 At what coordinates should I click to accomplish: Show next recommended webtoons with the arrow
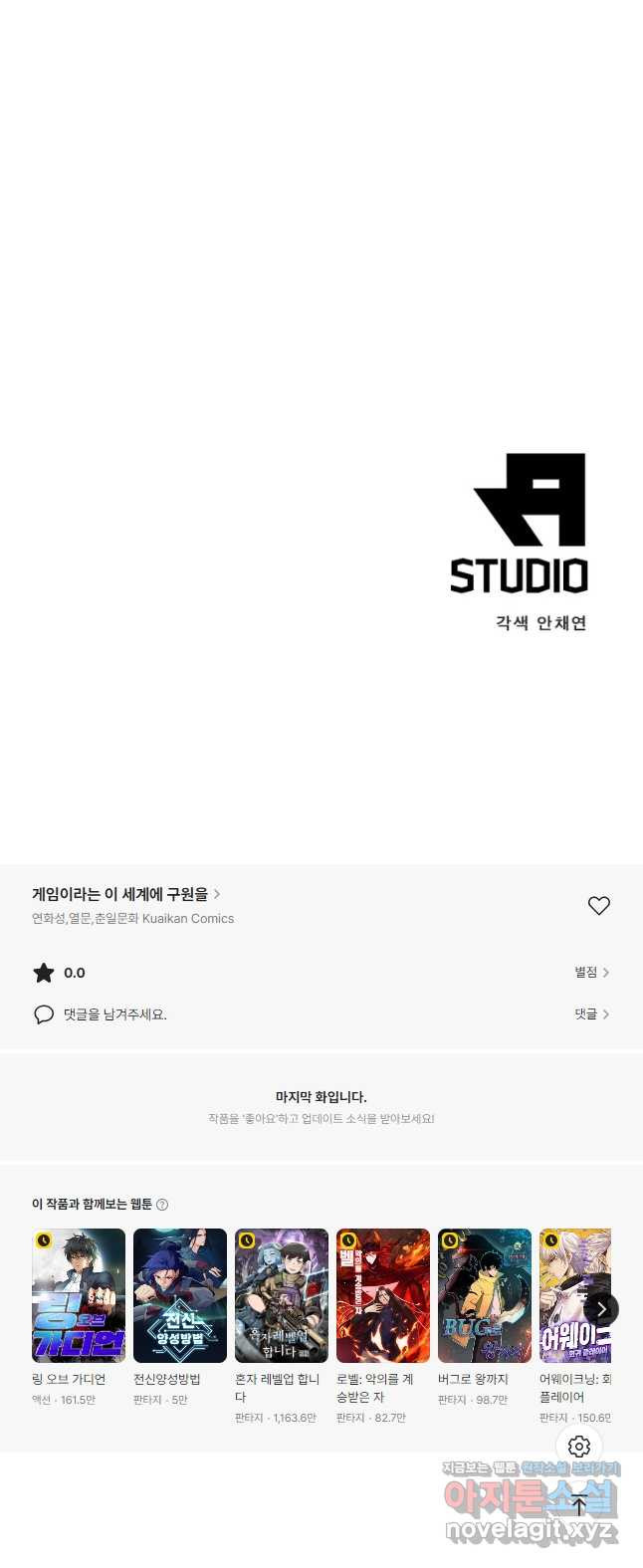(x=601, y=1309)
